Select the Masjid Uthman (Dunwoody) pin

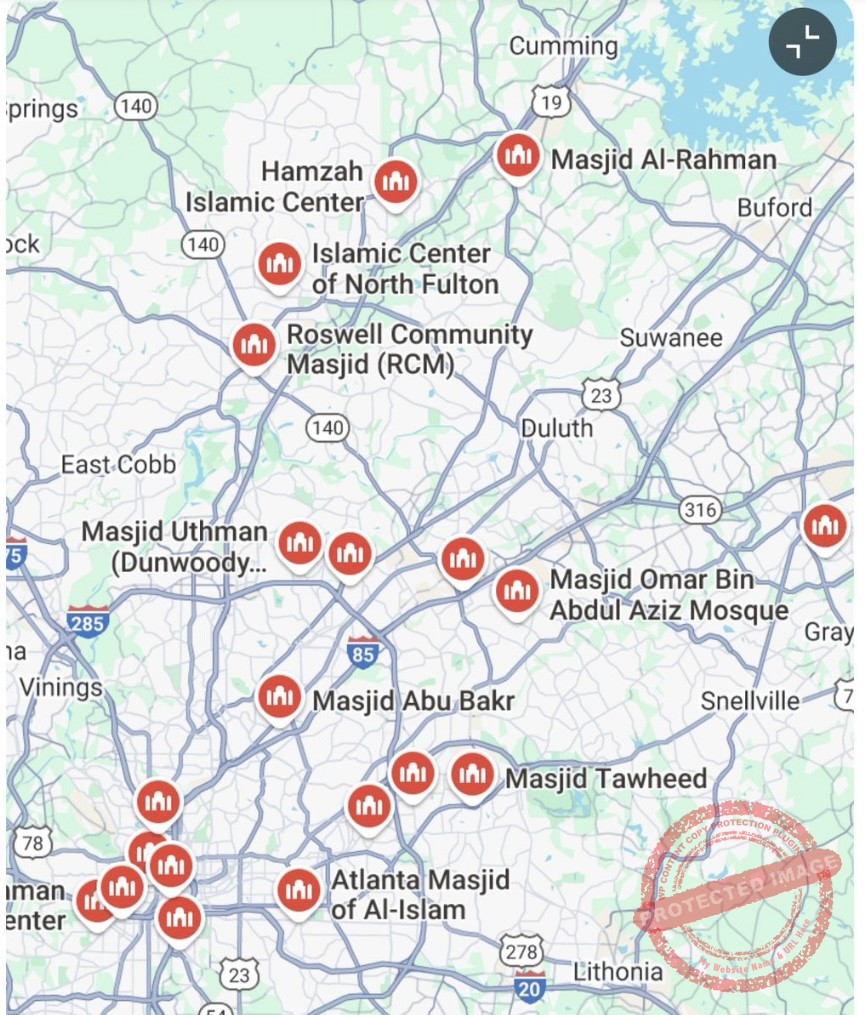tap(300, 544)
